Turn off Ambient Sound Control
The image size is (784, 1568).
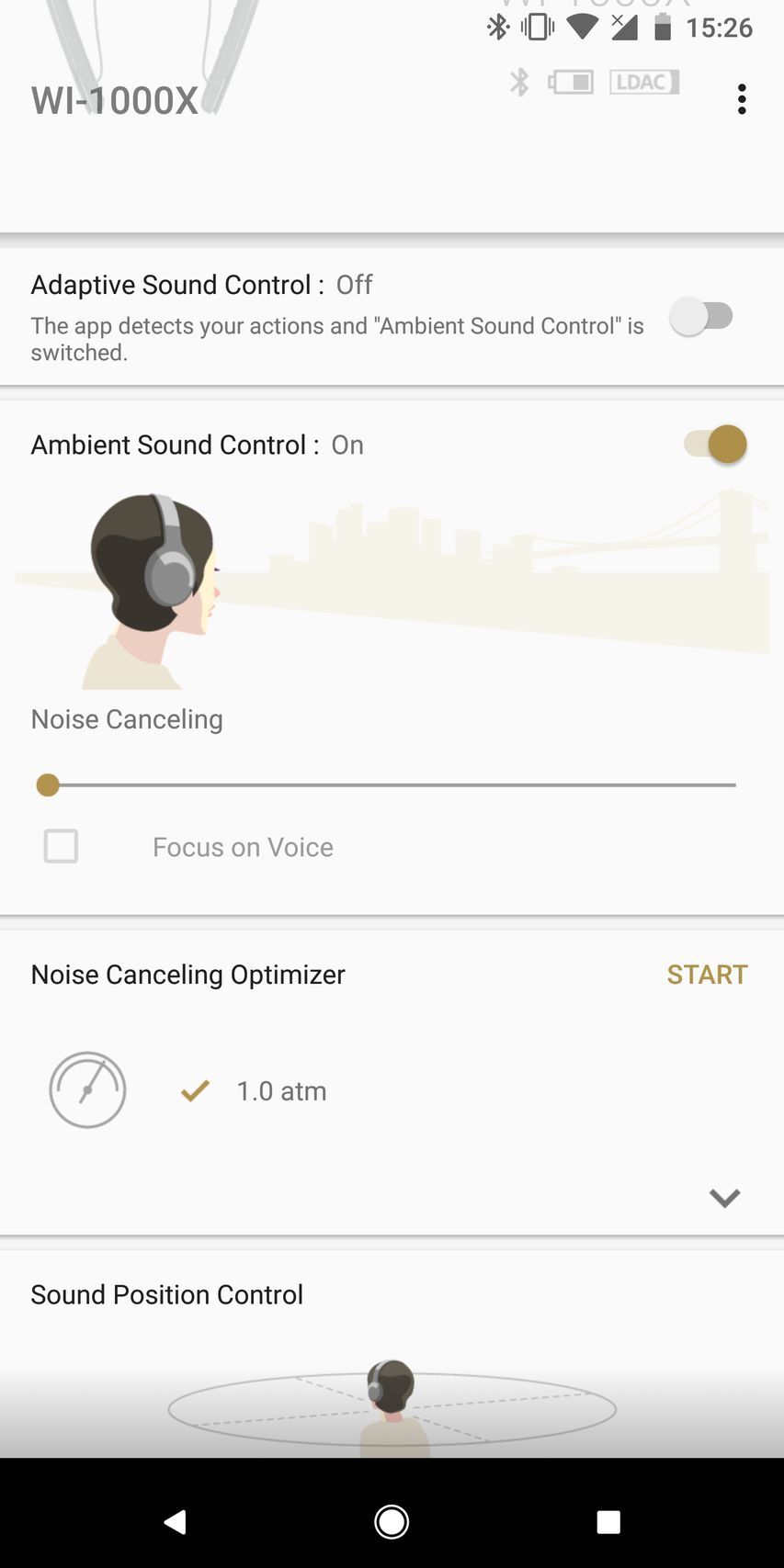click(x=717, y=445)
